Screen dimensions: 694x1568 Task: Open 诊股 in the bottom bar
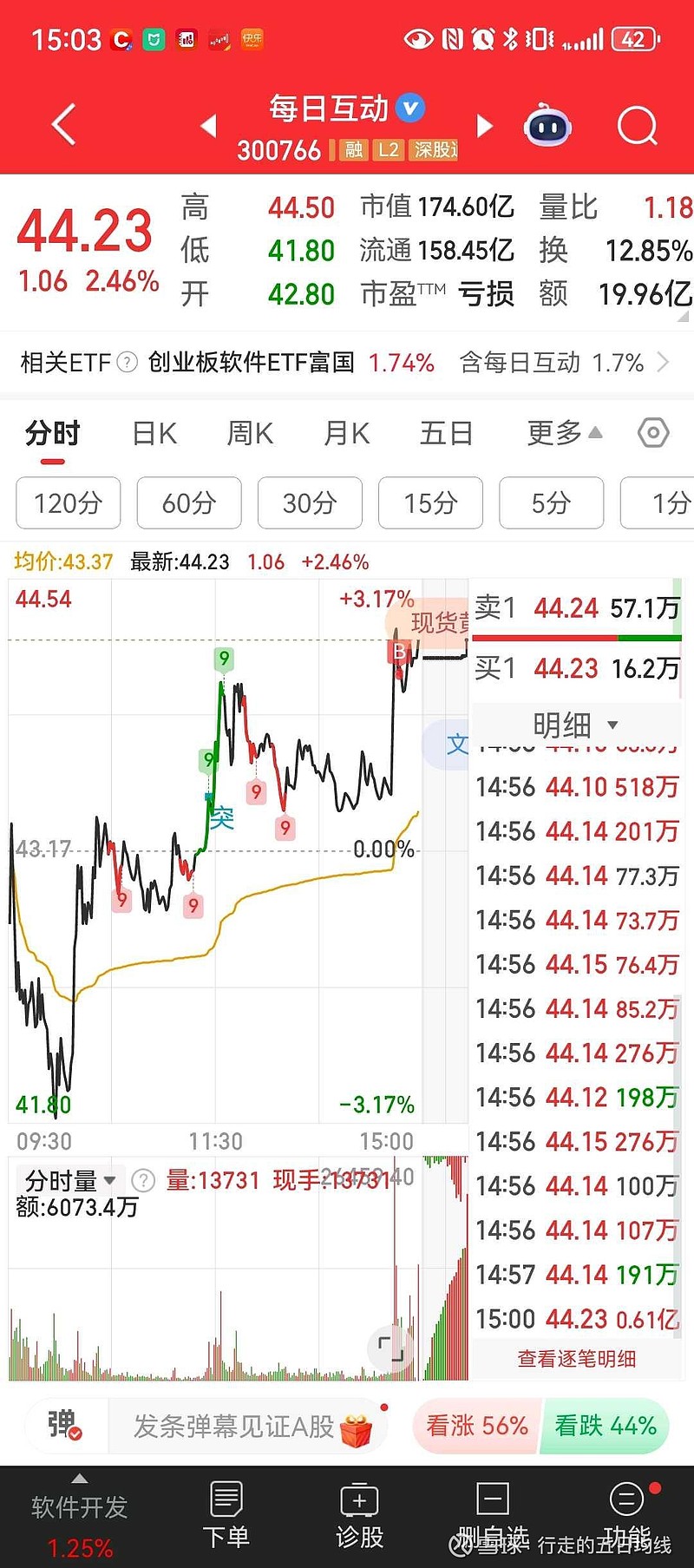[x=359, y=1516]
